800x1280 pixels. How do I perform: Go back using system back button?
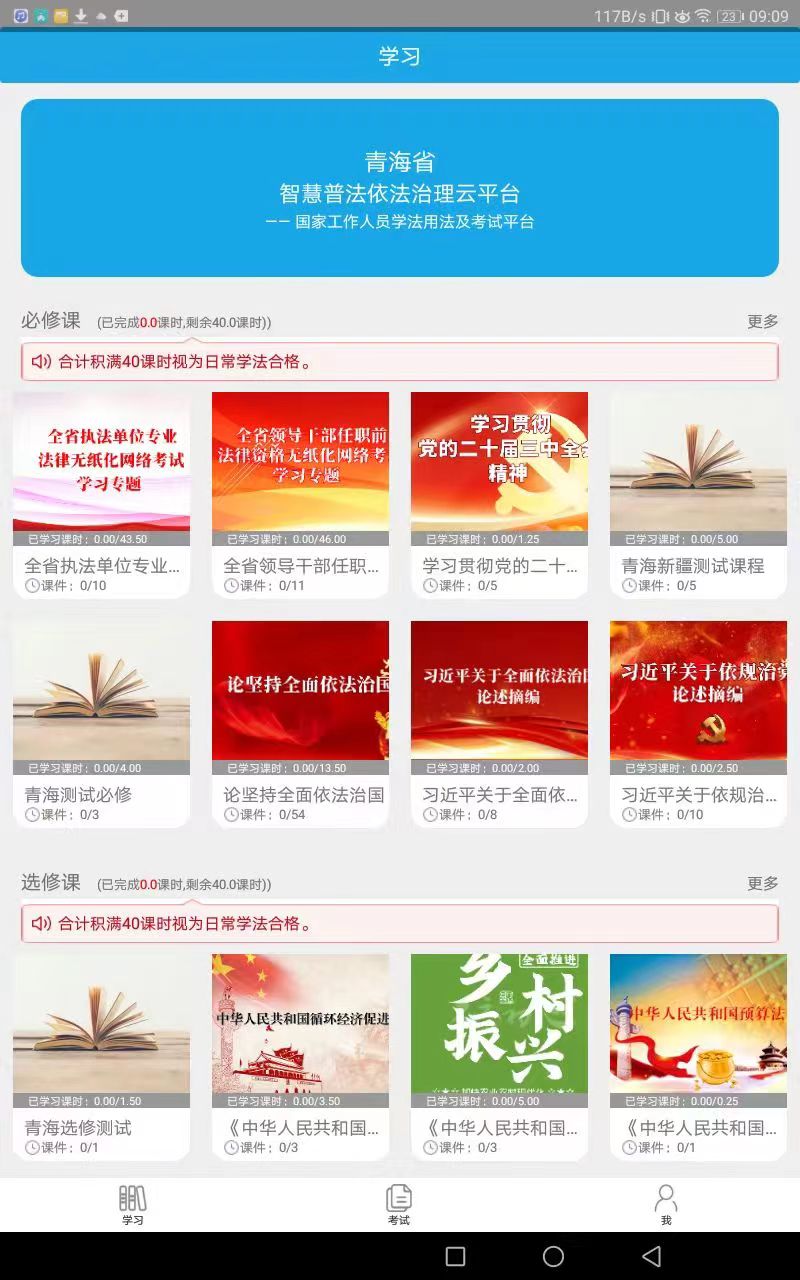click(652, 1256)
